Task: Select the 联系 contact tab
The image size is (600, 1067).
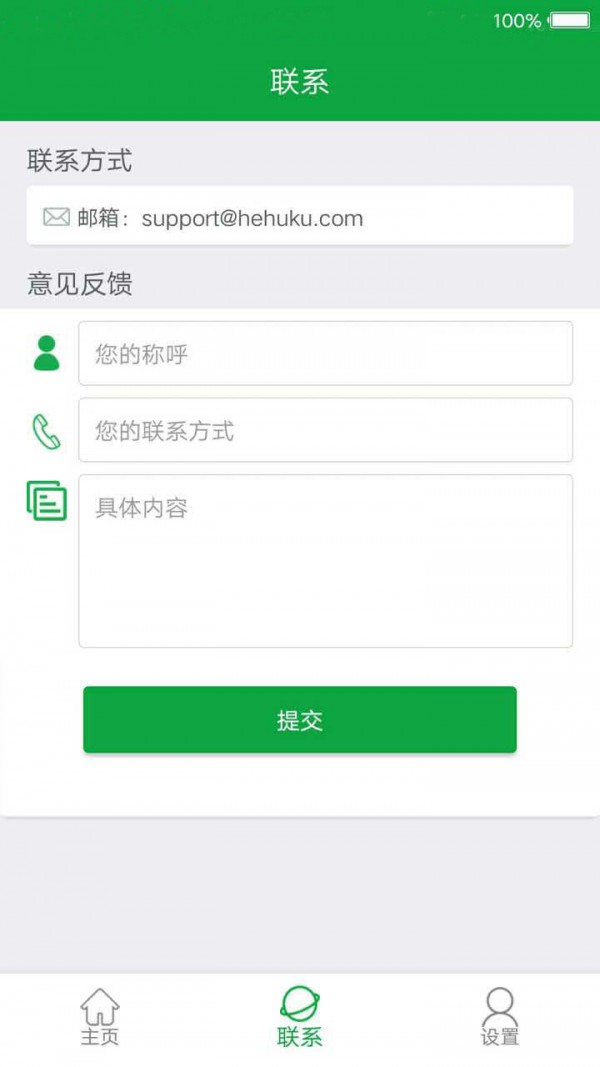Action: [x=300, y=1017]
